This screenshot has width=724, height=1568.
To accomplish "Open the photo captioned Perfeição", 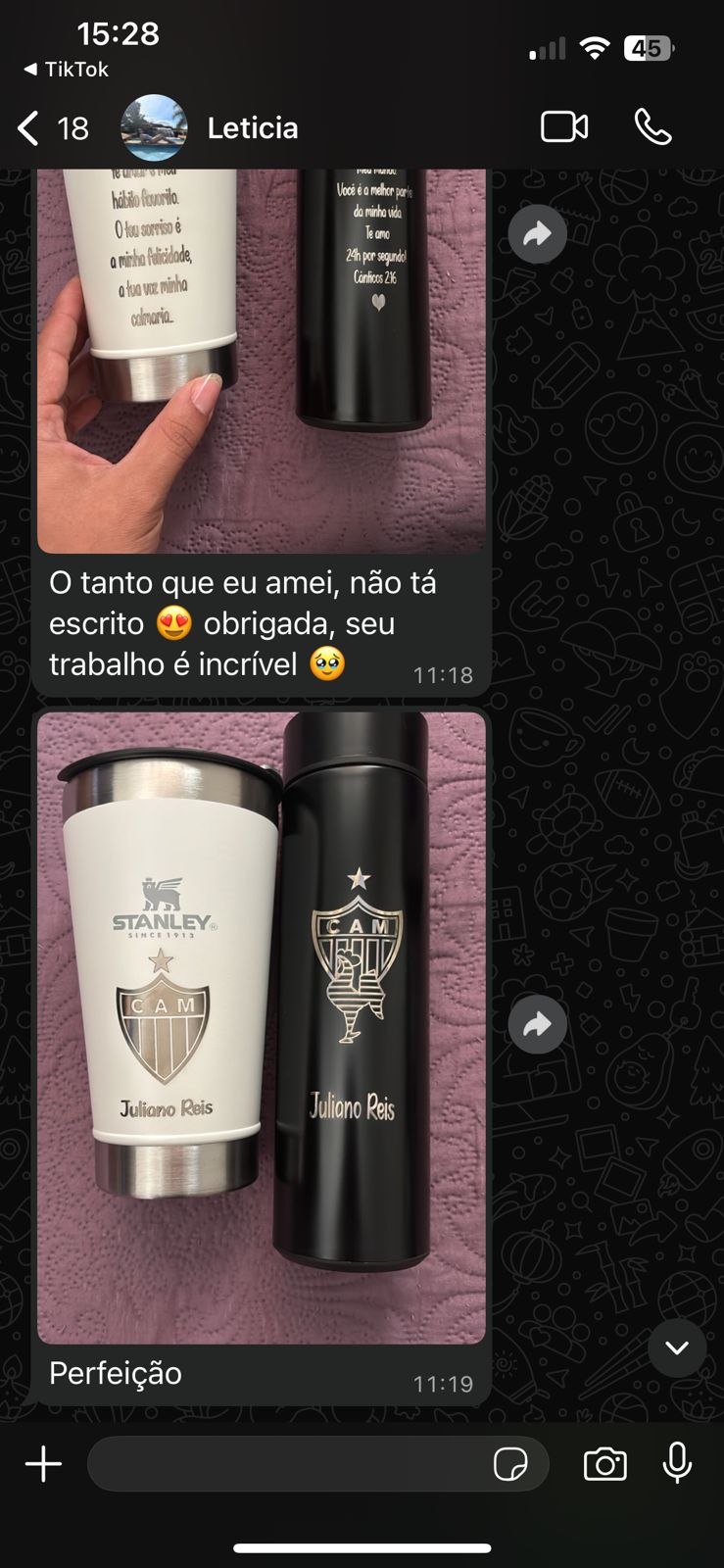I will click(261, 1027).
